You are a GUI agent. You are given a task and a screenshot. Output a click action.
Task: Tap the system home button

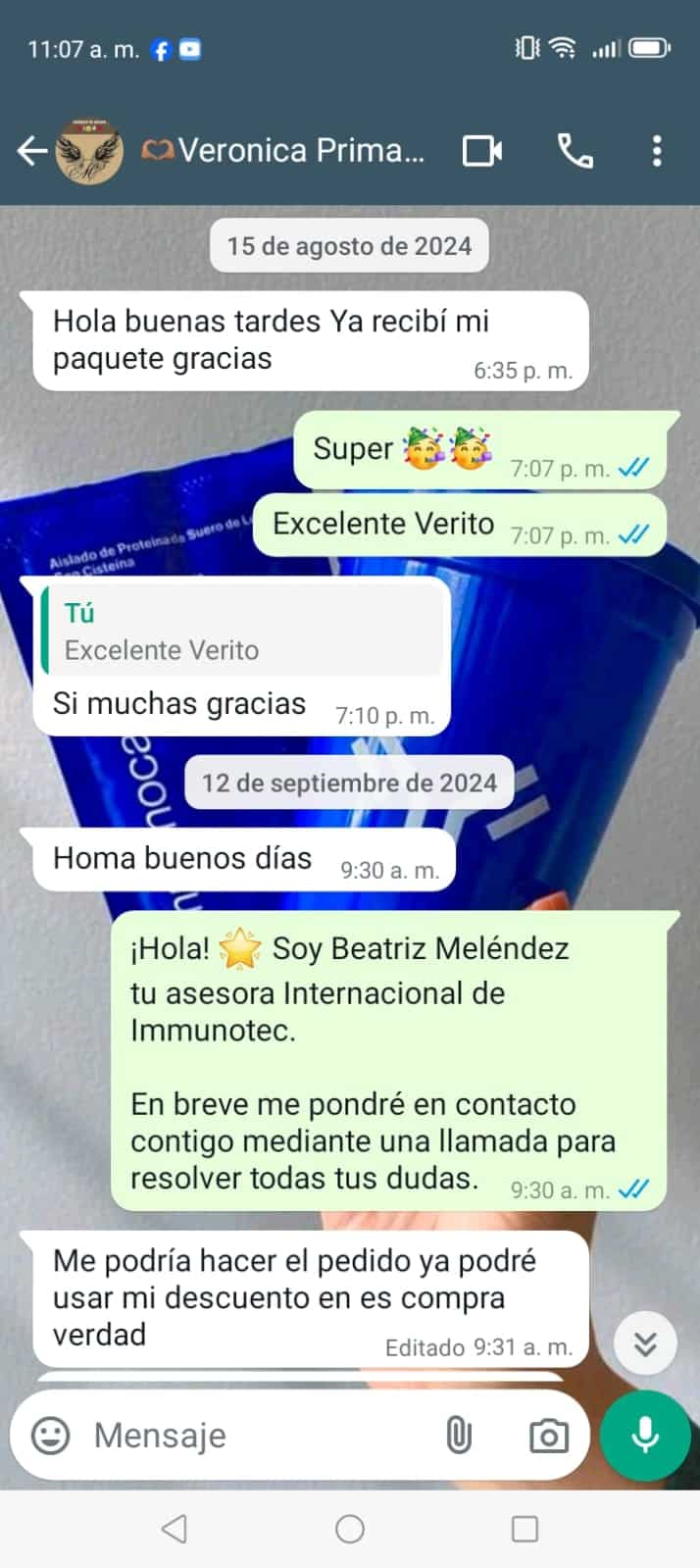click(x=350, y=1529)
